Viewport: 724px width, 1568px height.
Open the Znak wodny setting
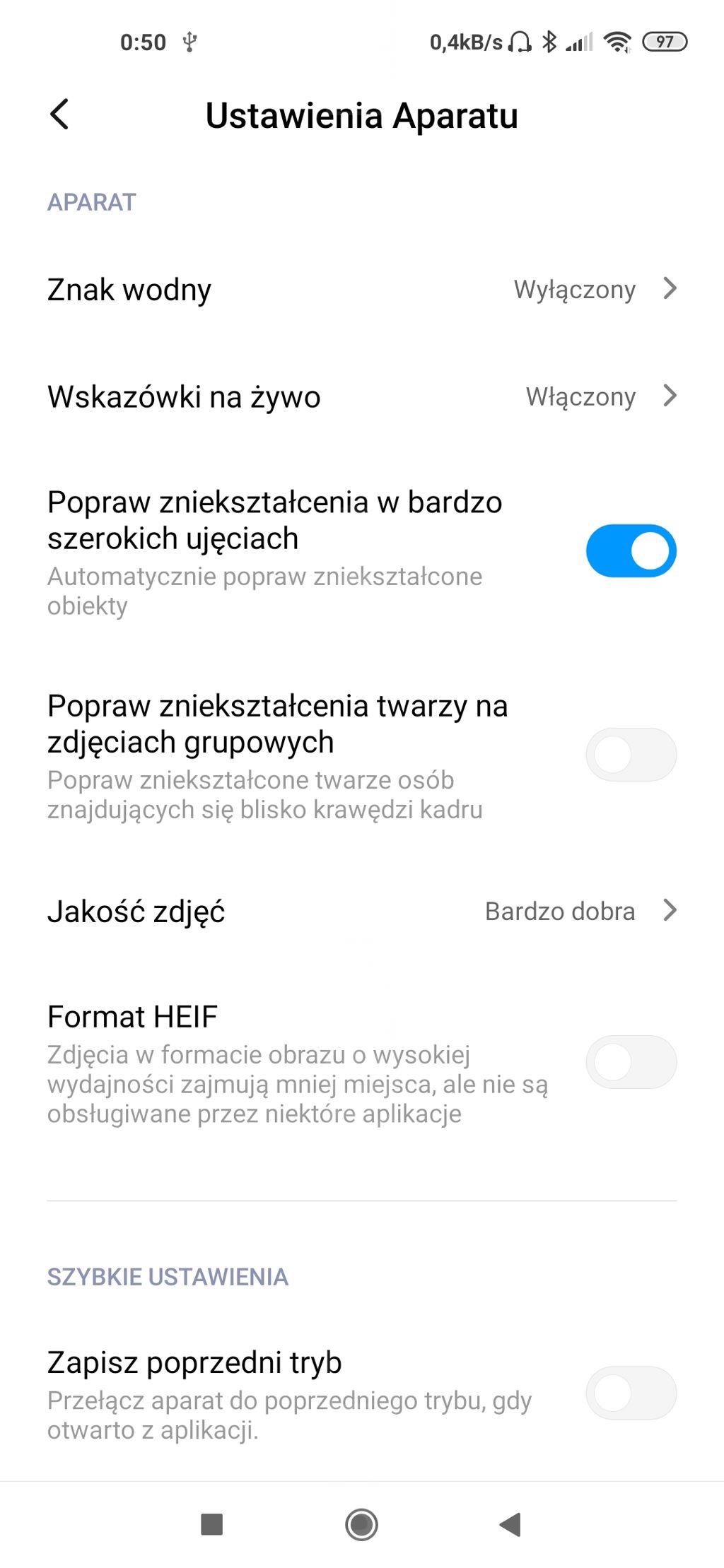361,290
